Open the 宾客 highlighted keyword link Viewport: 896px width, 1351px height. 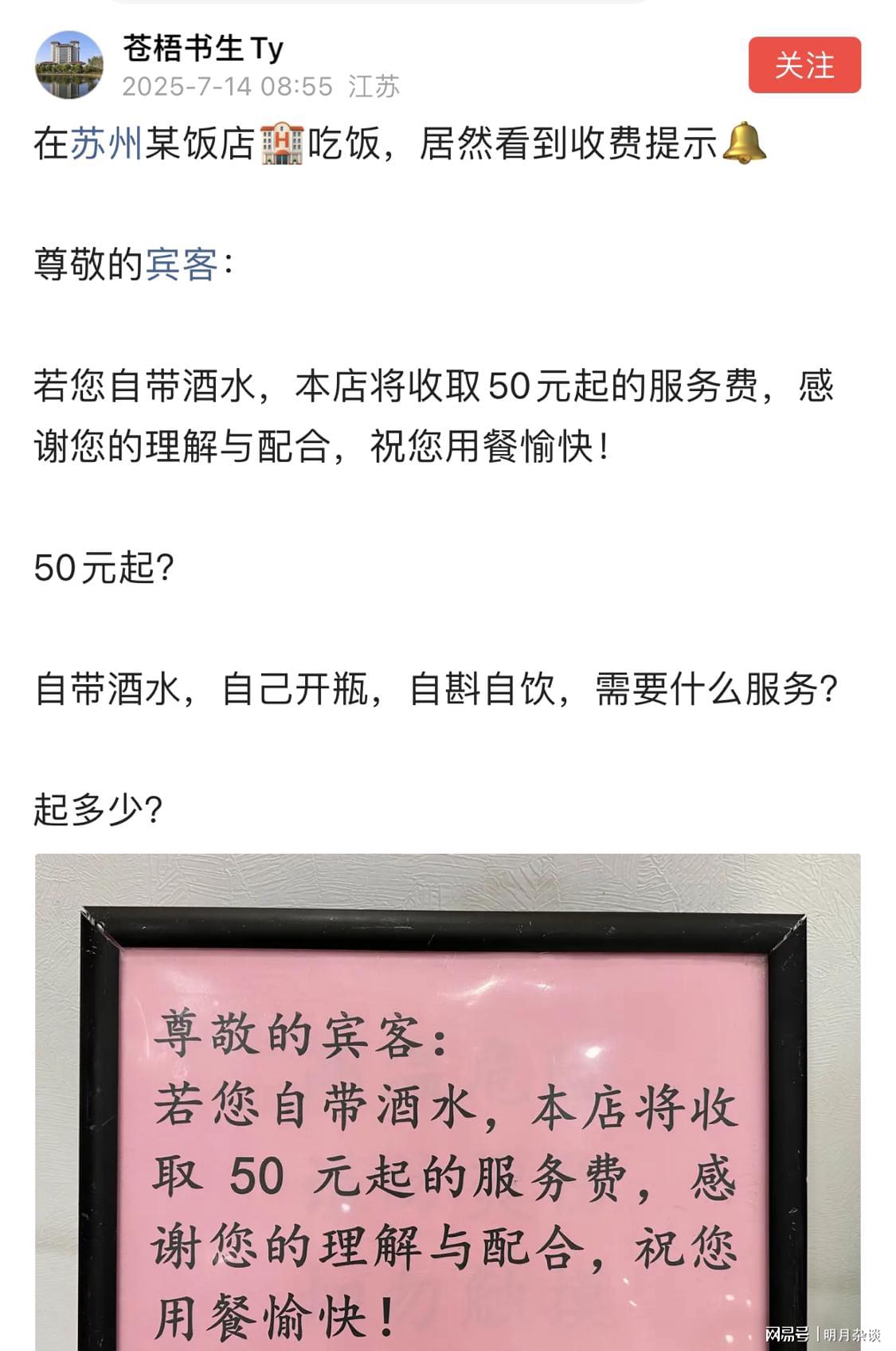(x=181, y=264)
